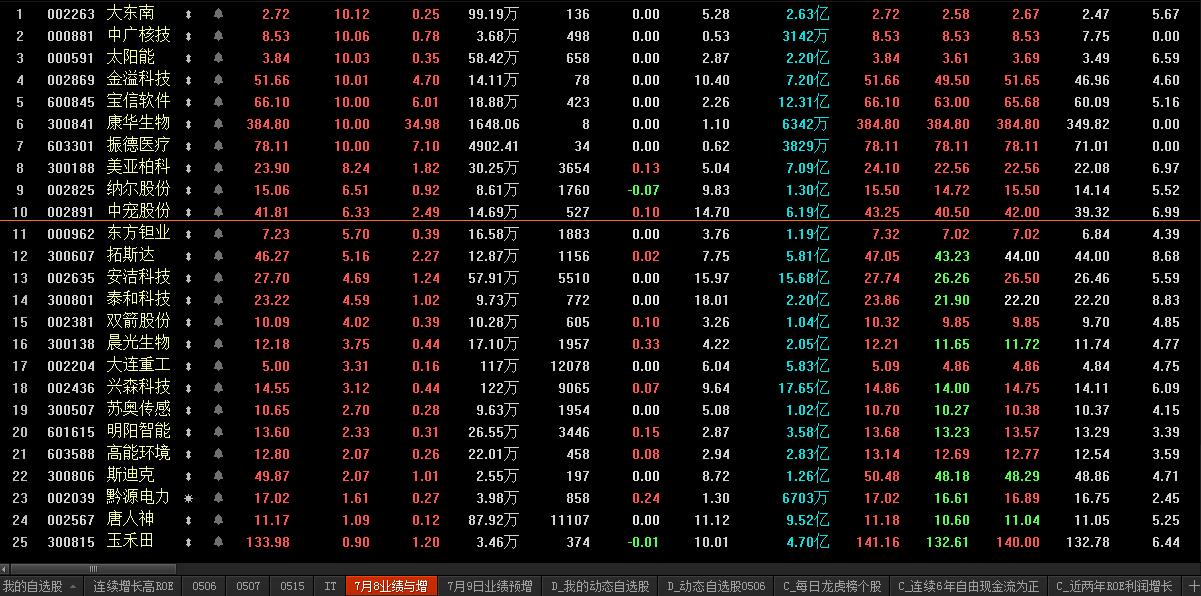Open the 中宠股份 stock row
Viewport: 1201px width, 596px height.
[138, 212]
